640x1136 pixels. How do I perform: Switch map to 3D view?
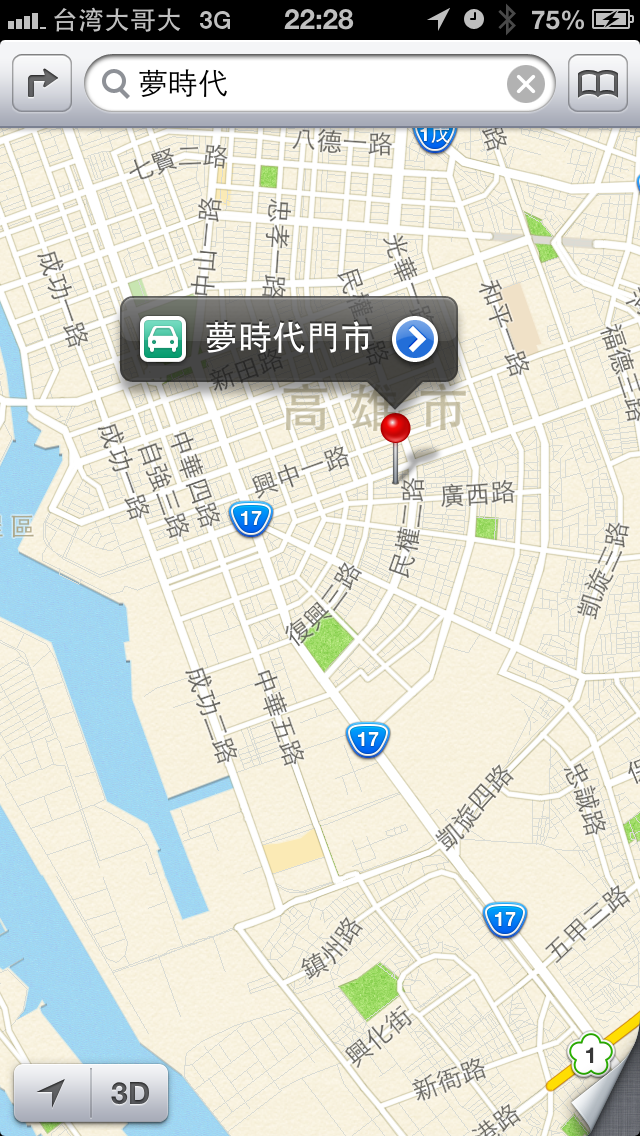[x=130, y=1093]
